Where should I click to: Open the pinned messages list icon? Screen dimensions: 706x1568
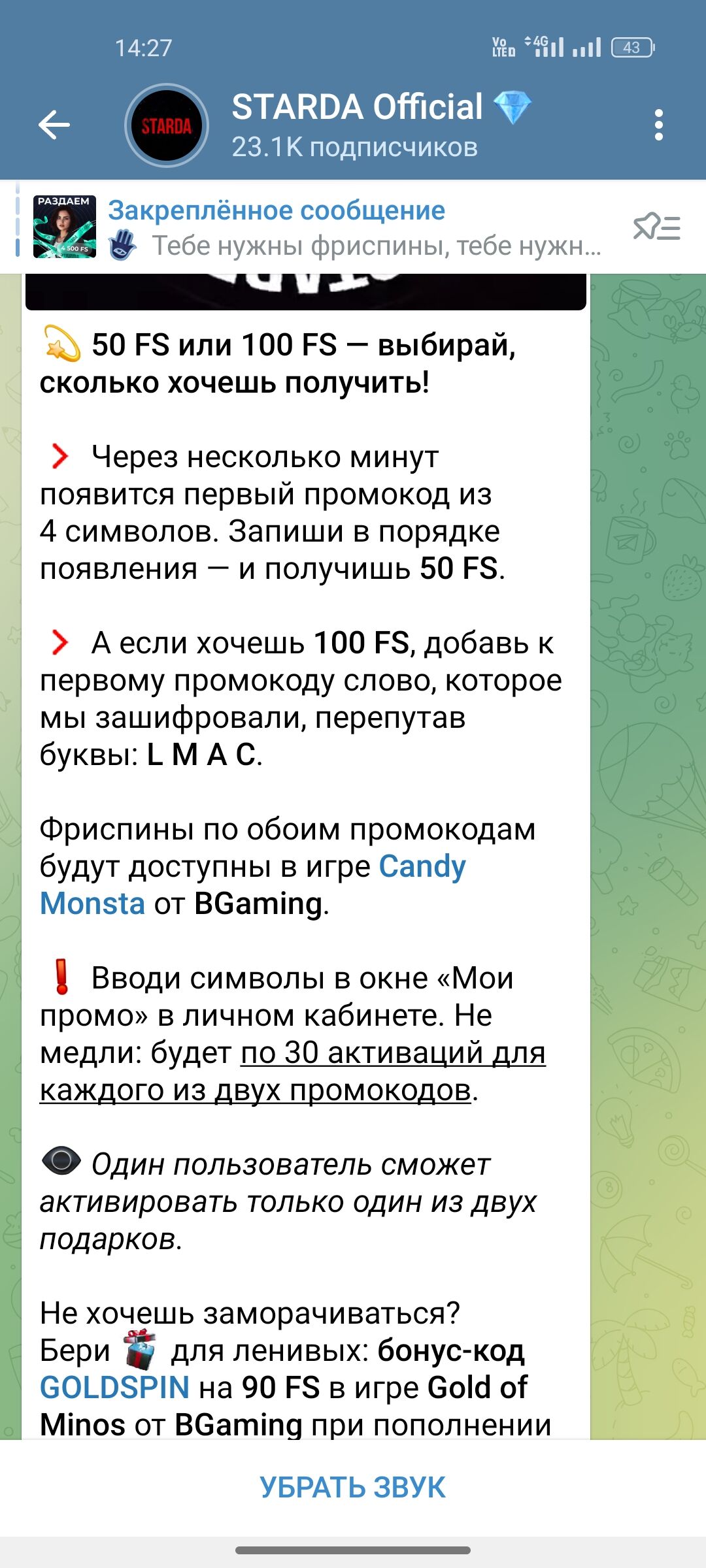(x=657, y=227)
